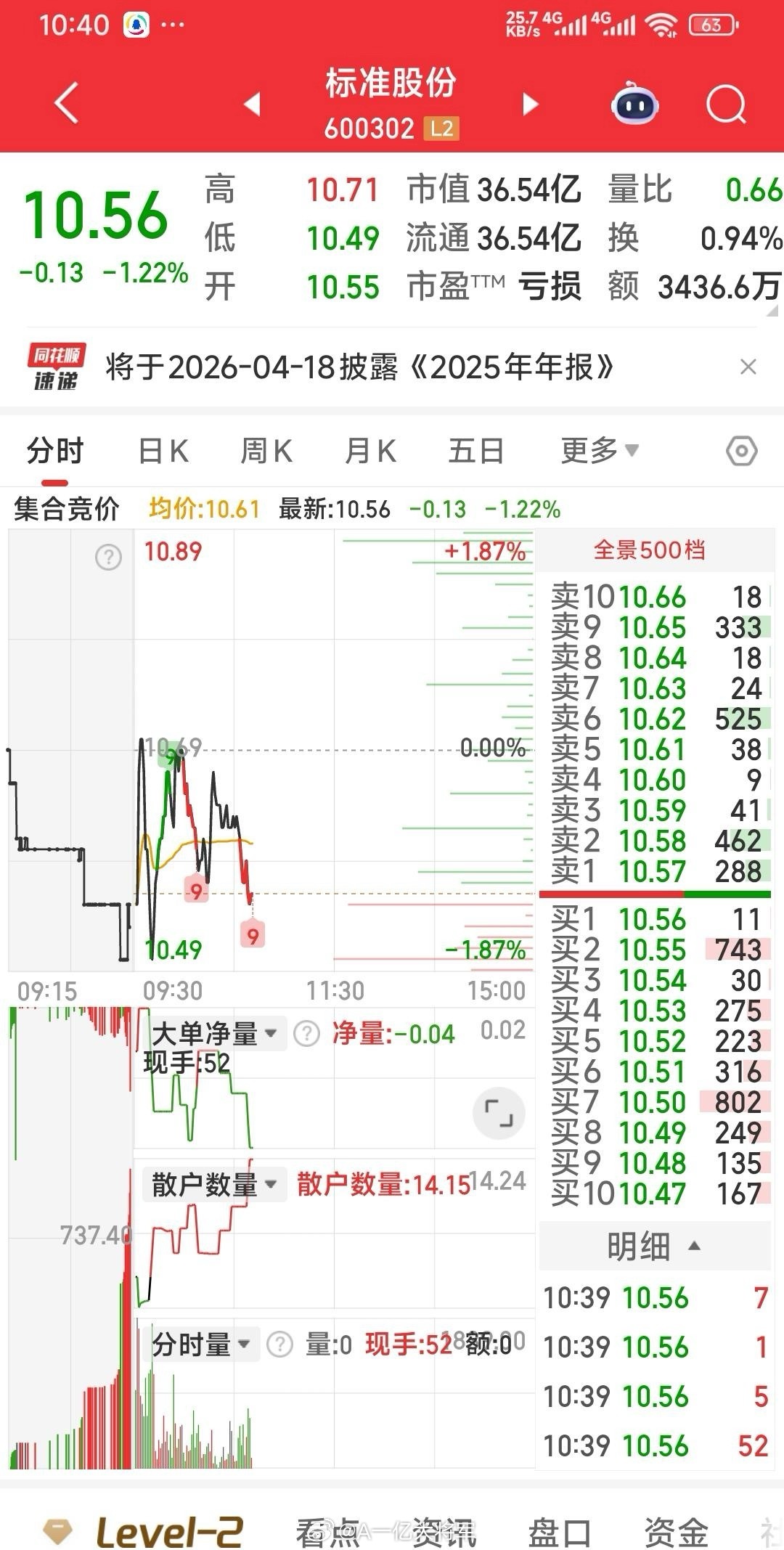Open the 更多 chart type dropdown

pos(597,450)
